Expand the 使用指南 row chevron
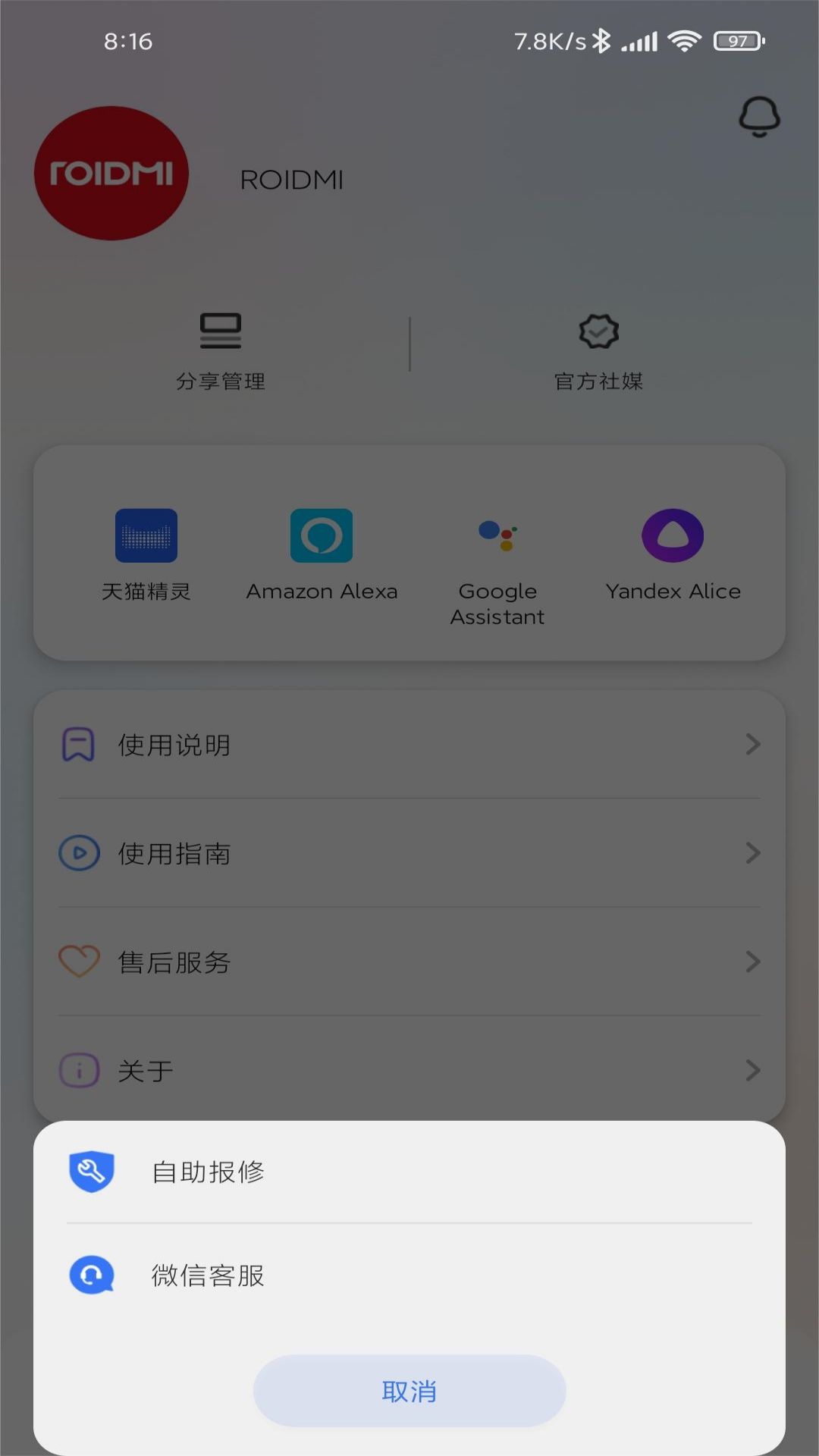 pyautogui.click(x=752, y=853)
